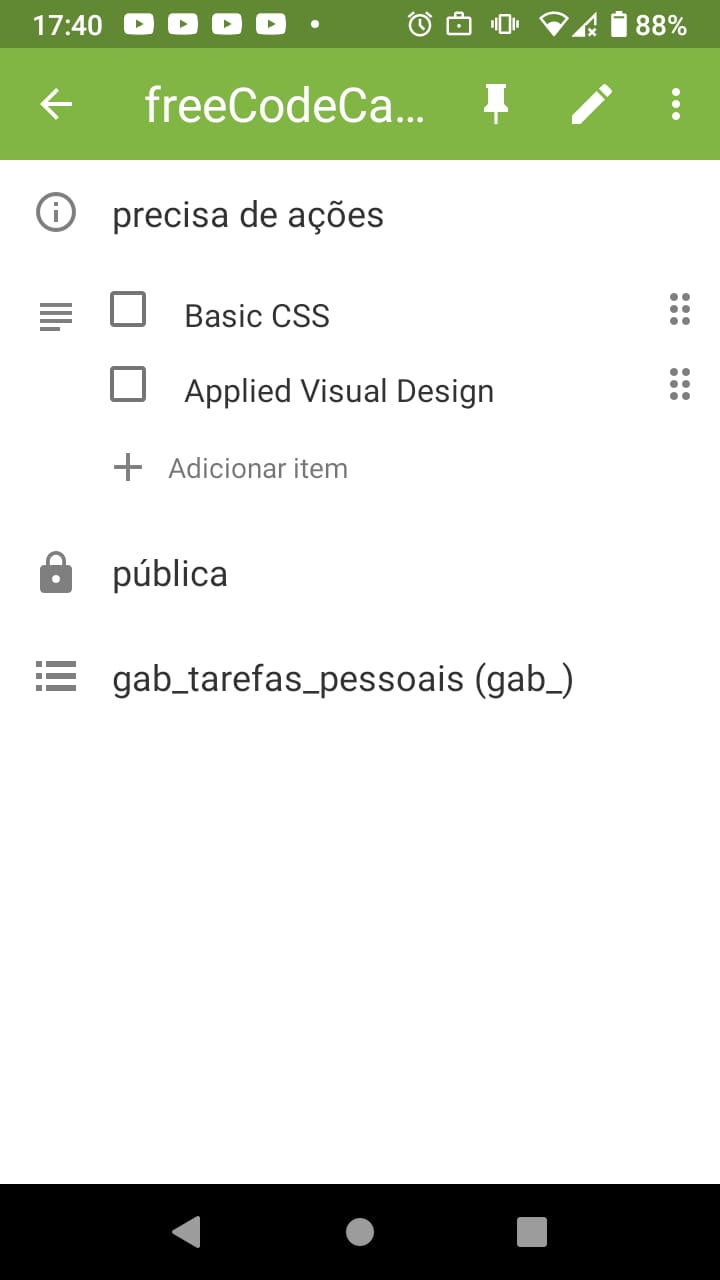
Task: Open the recent apps view
Action: [x=532, y=1232]
